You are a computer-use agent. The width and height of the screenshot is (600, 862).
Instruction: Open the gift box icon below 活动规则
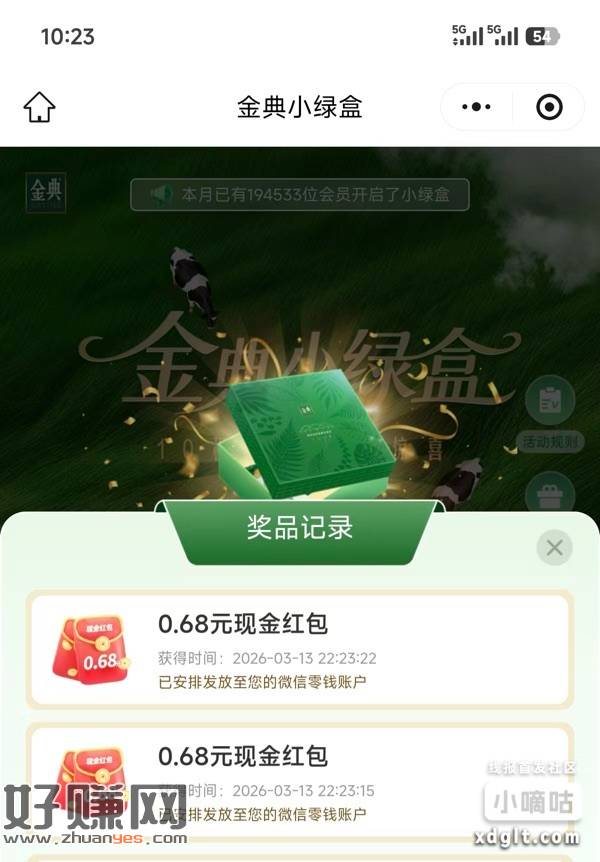pyautogui.click(x=550, y=491)
